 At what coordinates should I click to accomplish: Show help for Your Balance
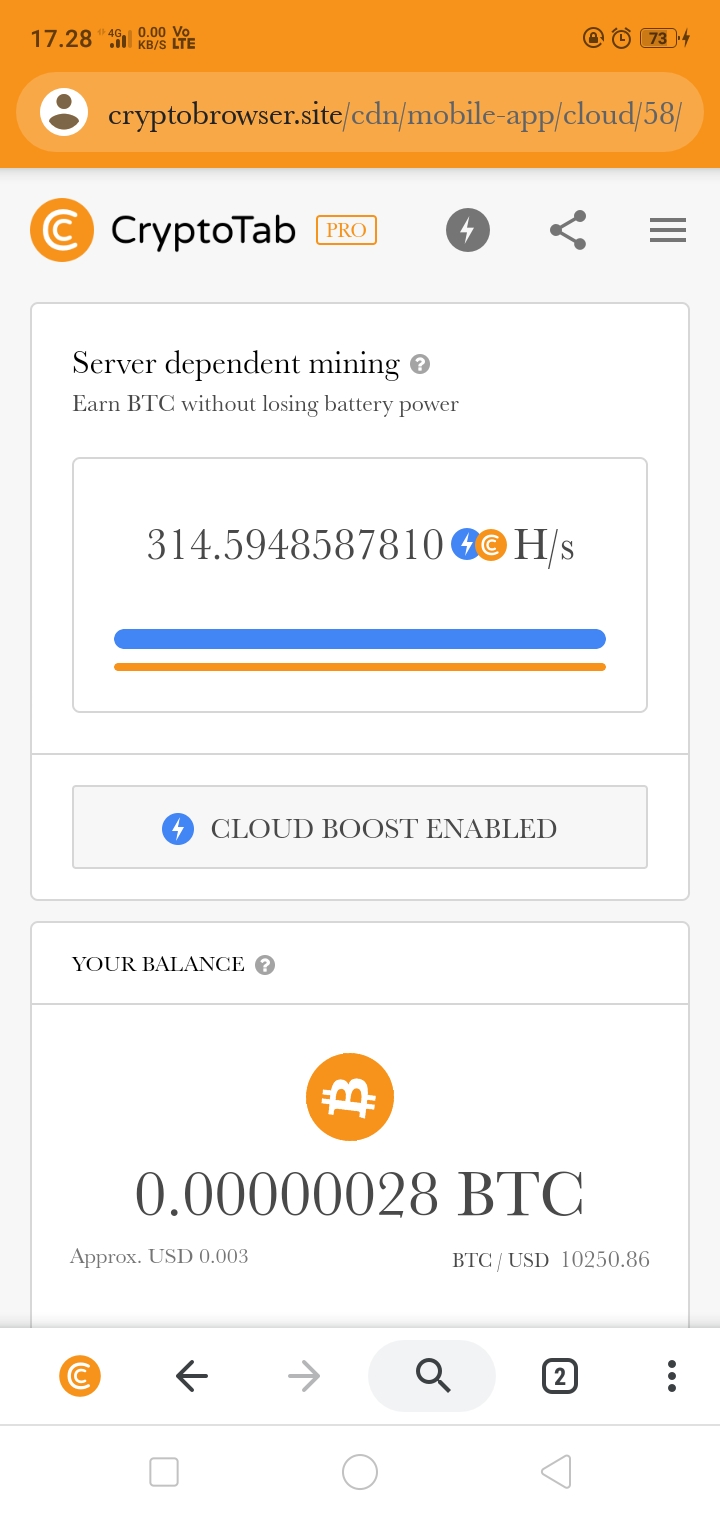click(265, 965)
